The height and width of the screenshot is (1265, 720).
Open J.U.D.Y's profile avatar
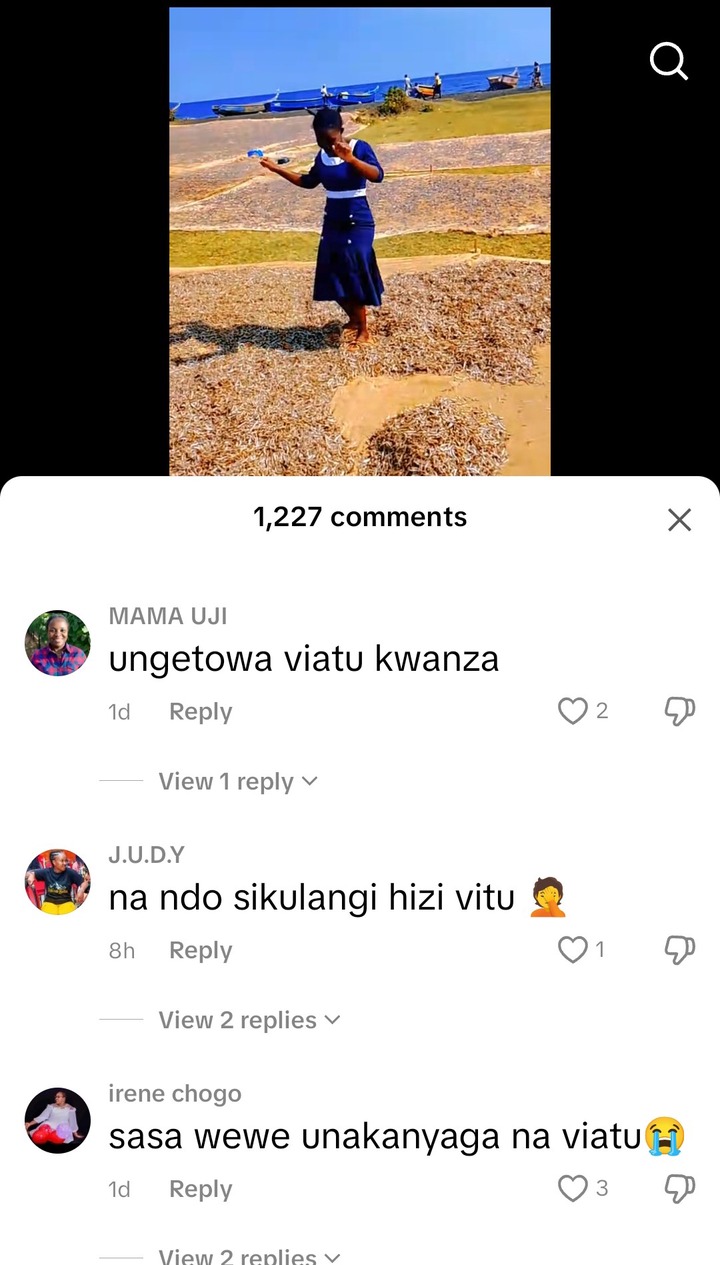(57, 882)
